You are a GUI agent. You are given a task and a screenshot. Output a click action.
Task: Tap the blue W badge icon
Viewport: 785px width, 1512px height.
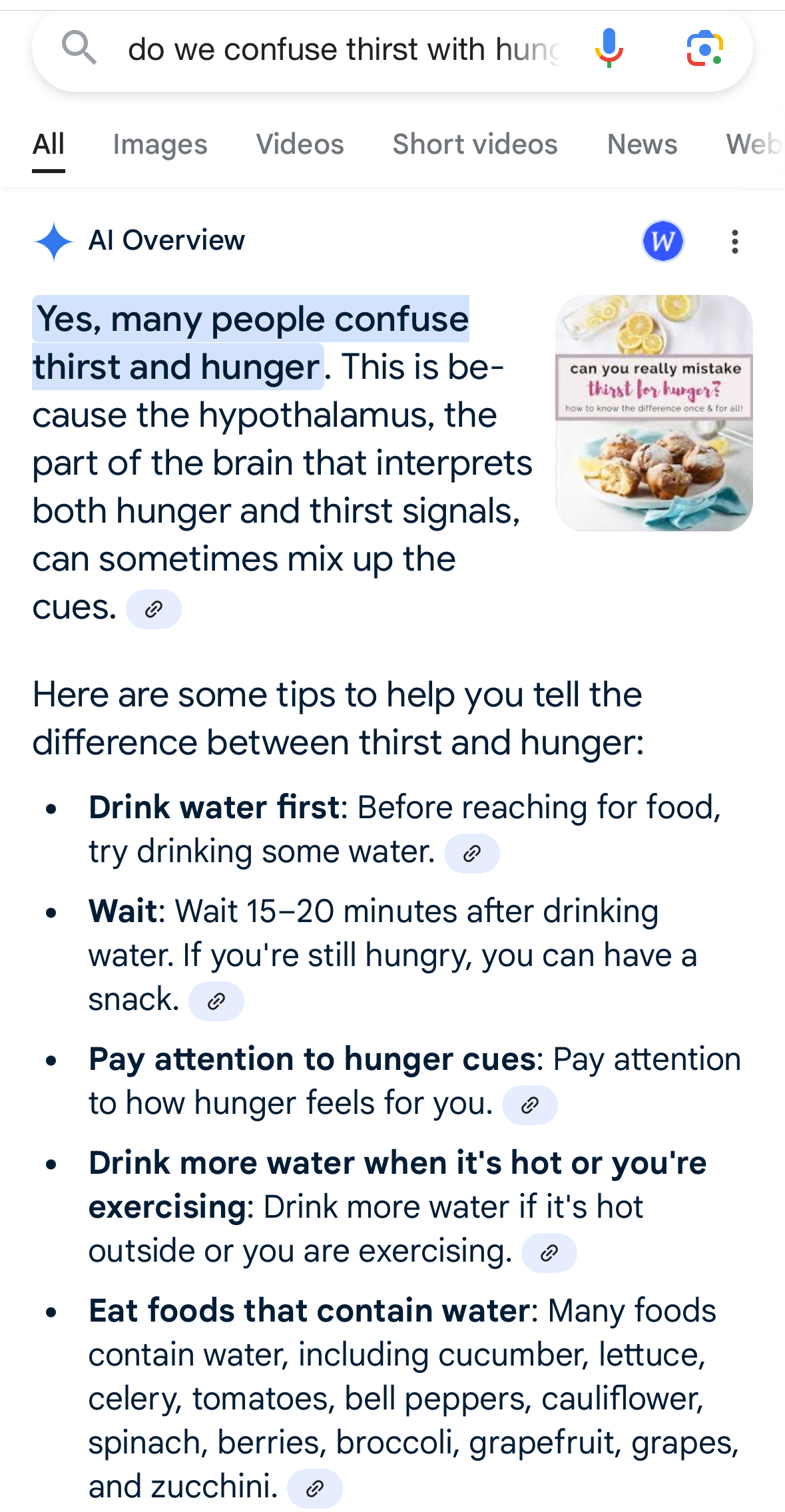(662, 241)
